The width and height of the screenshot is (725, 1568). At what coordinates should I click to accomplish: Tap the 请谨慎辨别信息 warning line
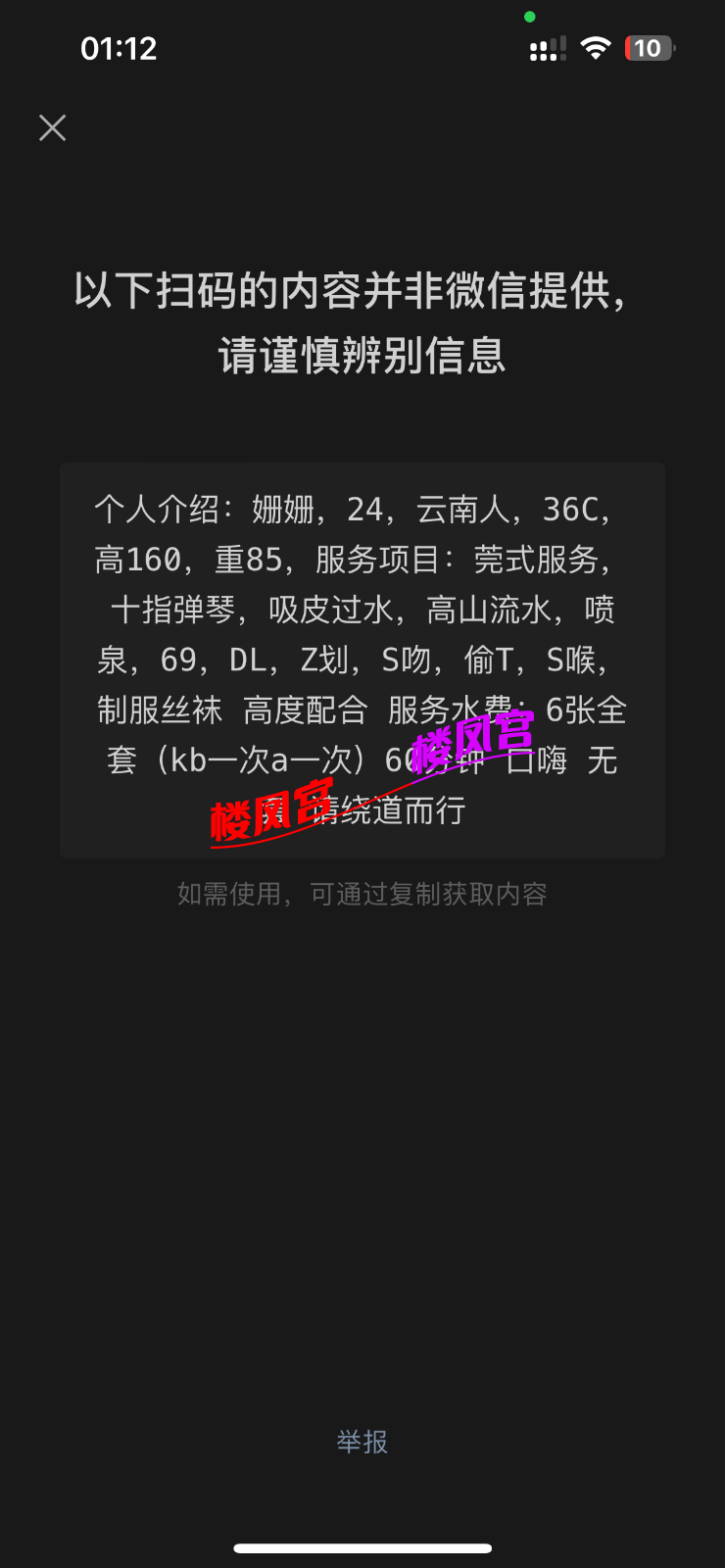click(x=362, y=359)
